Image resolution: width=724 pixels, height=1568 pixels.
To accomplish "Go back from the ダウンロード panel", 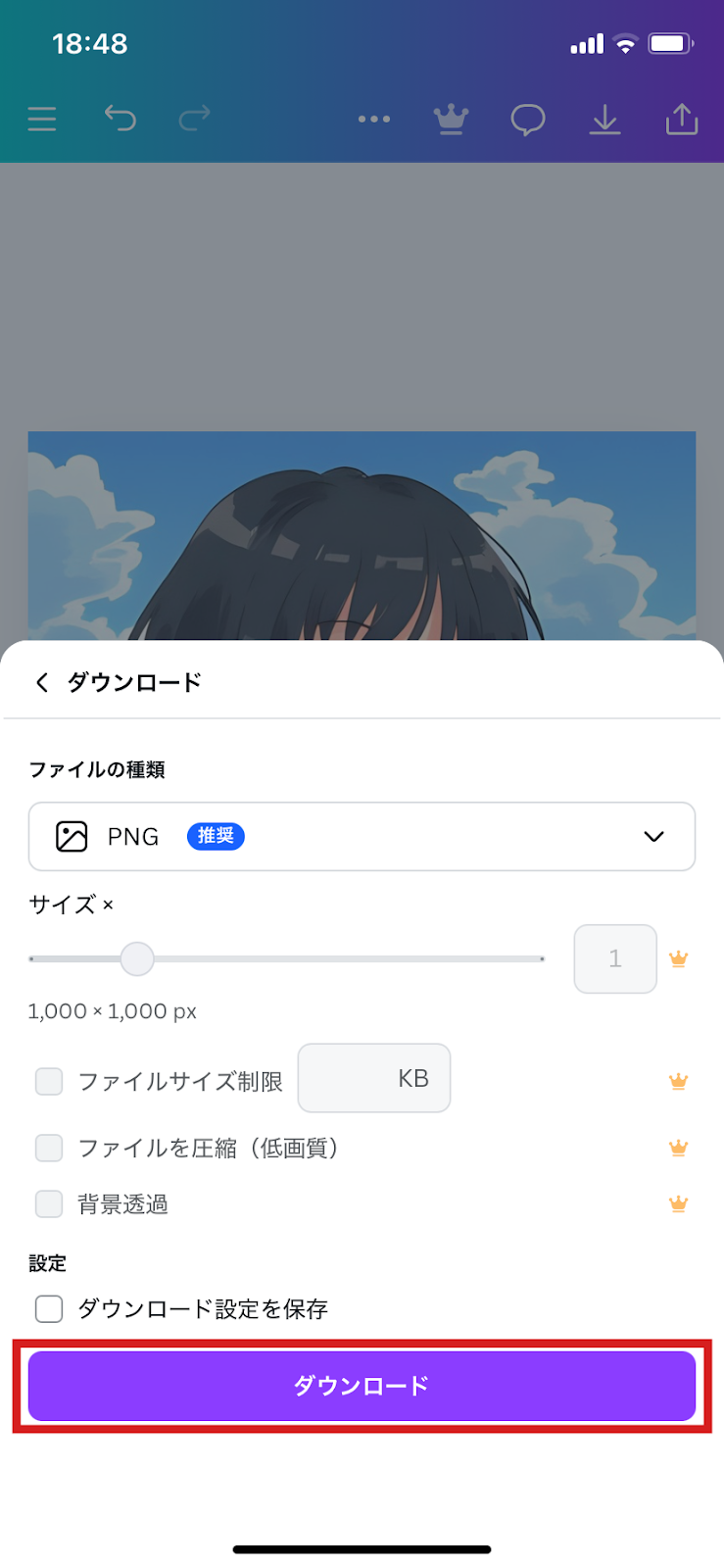I will [41, 682].
